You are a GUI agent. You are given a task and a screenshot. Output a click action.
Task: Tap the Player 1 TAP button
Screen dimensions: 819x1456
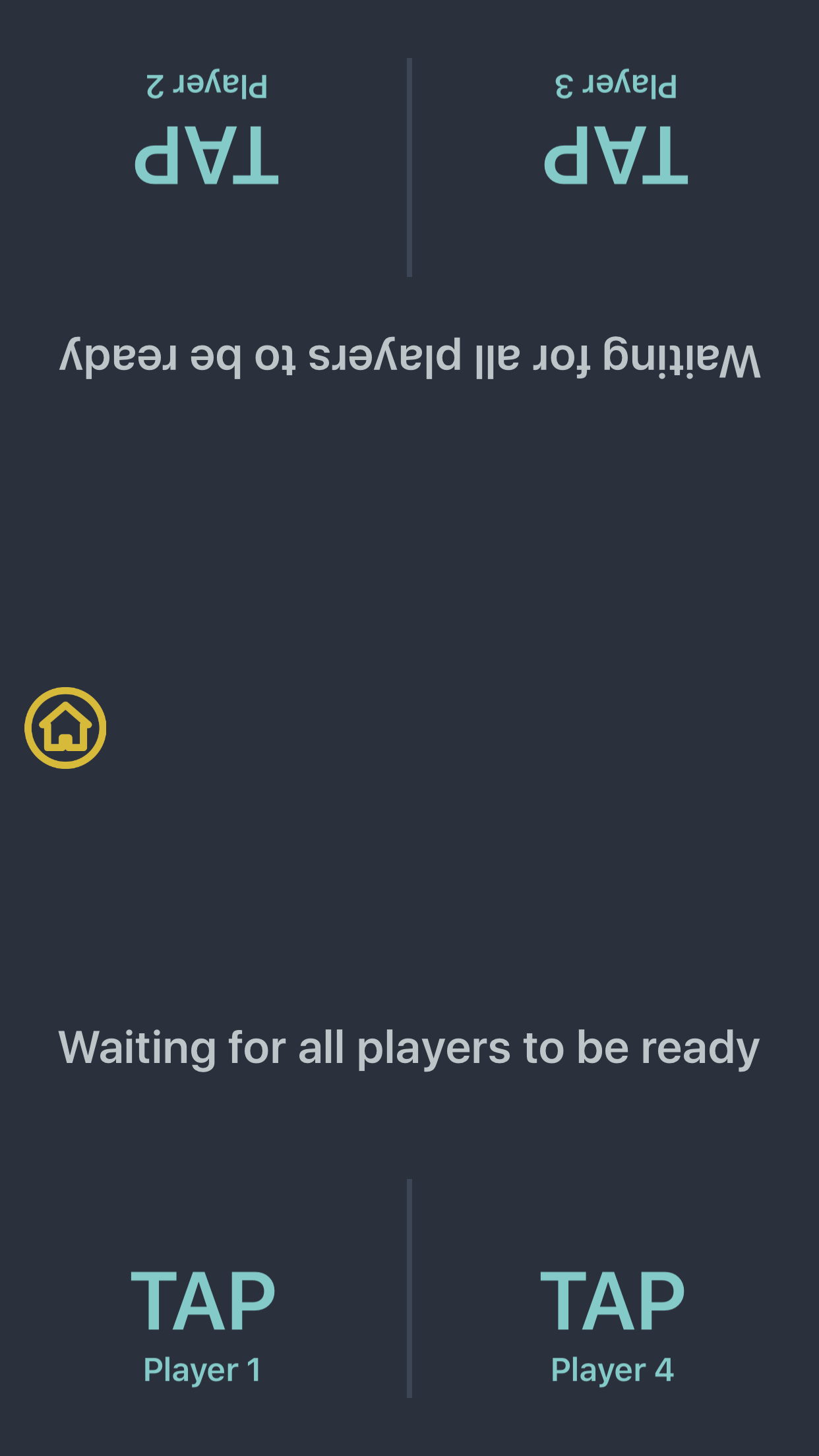(203, 1302)
